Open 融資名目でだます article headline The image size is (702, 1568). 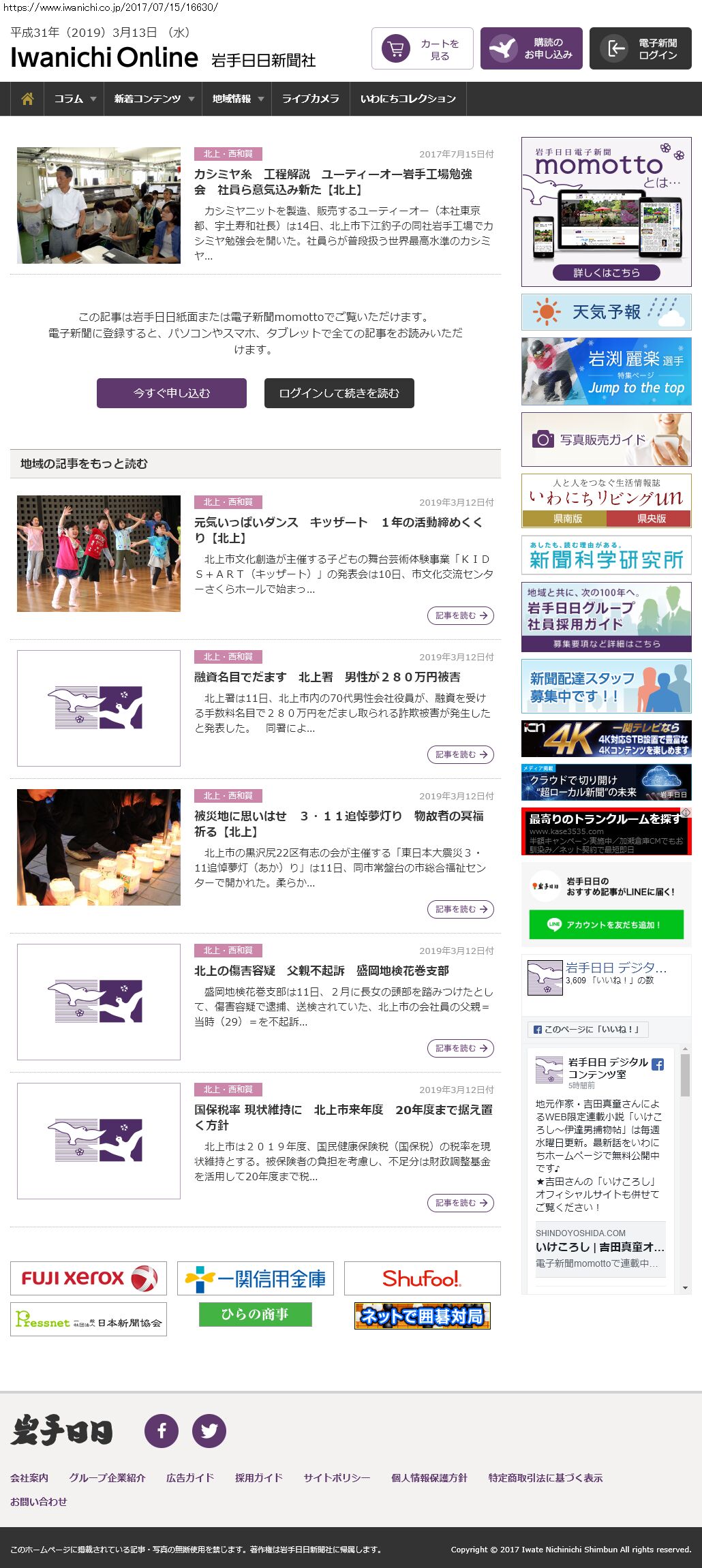click(x=327, y=677)
